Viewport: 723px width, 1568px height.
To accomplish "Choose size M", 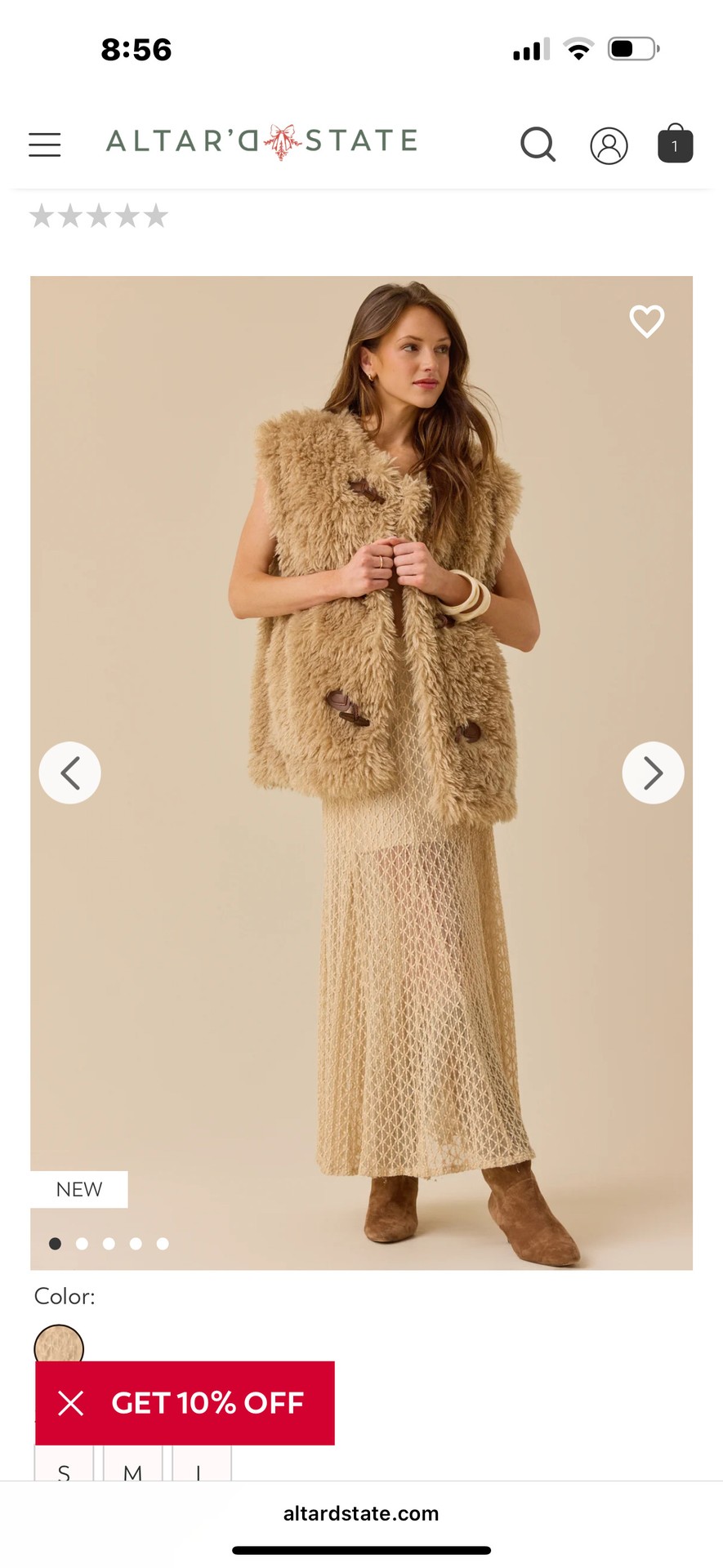I will [132, 1468].
